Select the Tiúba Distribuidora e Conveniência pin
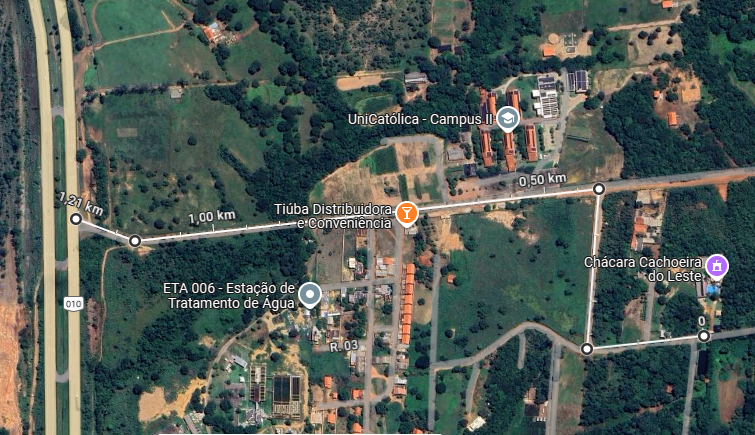The height and width of the screenshot is (435, 755). pyautogui.click(x=407, y=212)
